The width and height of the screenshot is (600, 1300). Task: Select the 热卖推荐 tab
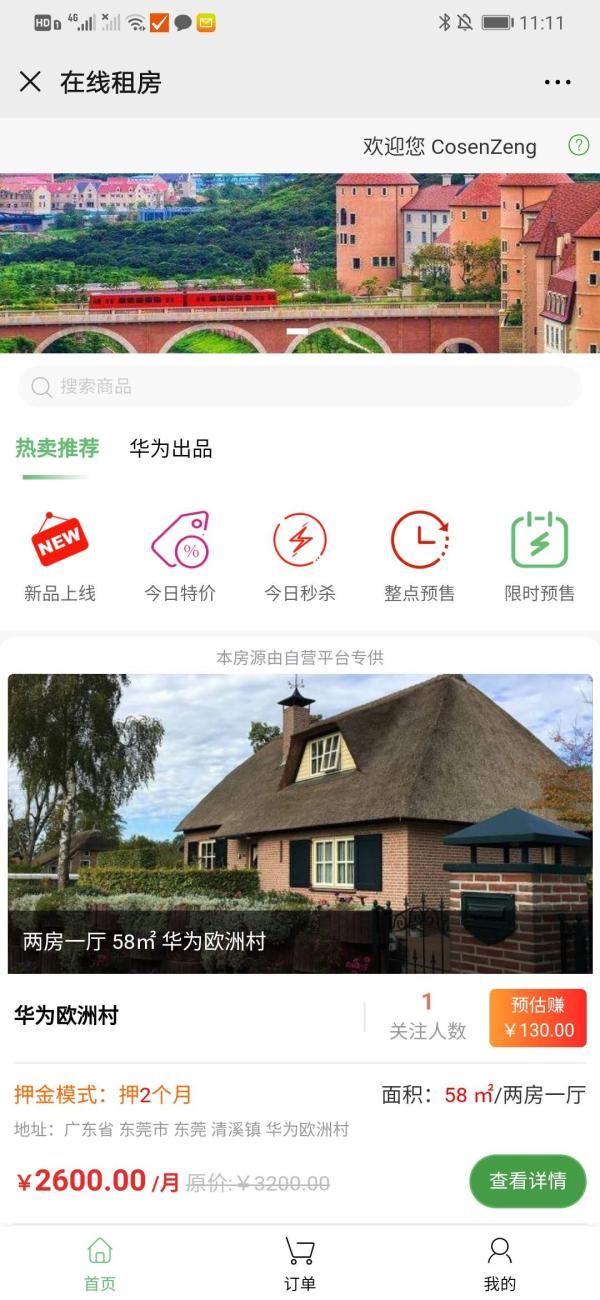pos(57,449)
